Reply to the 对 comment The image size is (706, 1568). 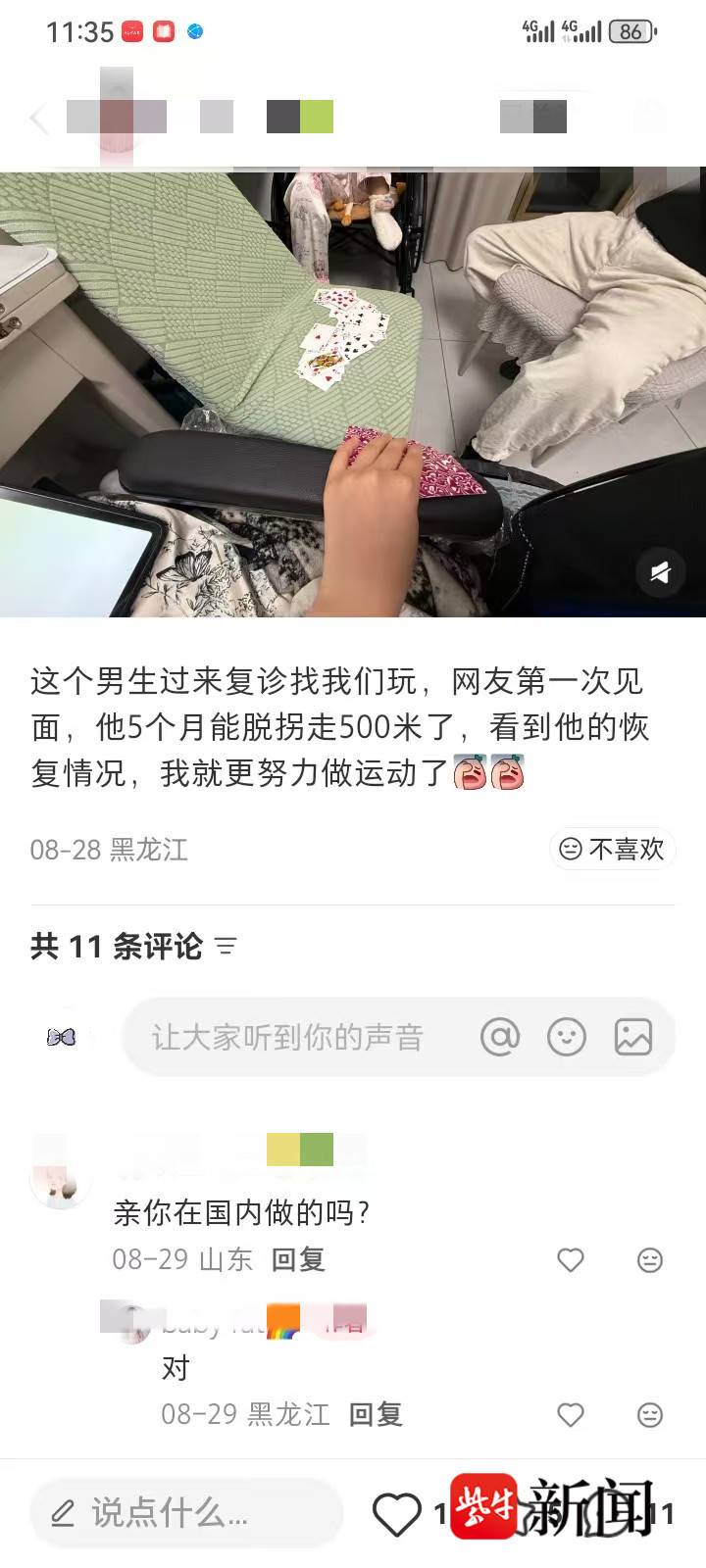pyautogui.click(x=376, y=1414)
